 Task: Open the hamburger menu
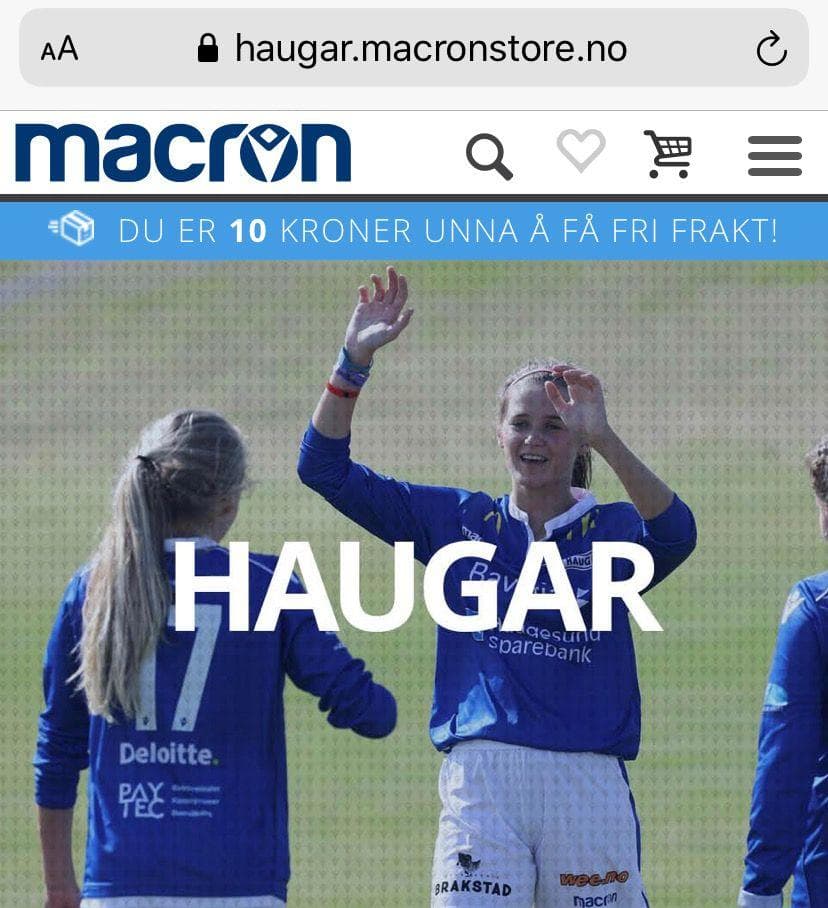pyautogui.click(x=775, y=156)
